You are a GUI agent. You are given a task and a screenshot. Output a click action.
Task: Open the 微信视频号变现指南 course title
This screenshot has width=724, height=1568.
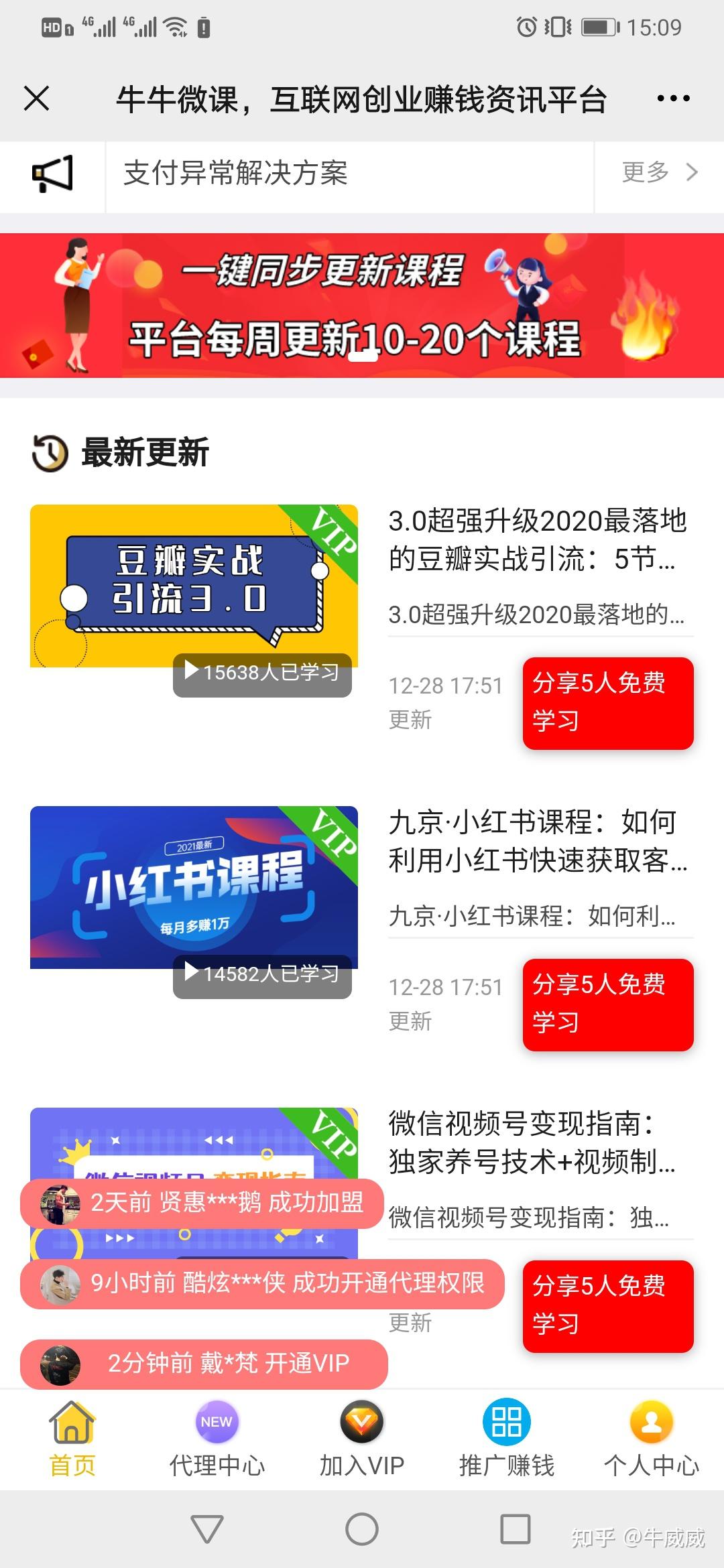coord(532,1142)
